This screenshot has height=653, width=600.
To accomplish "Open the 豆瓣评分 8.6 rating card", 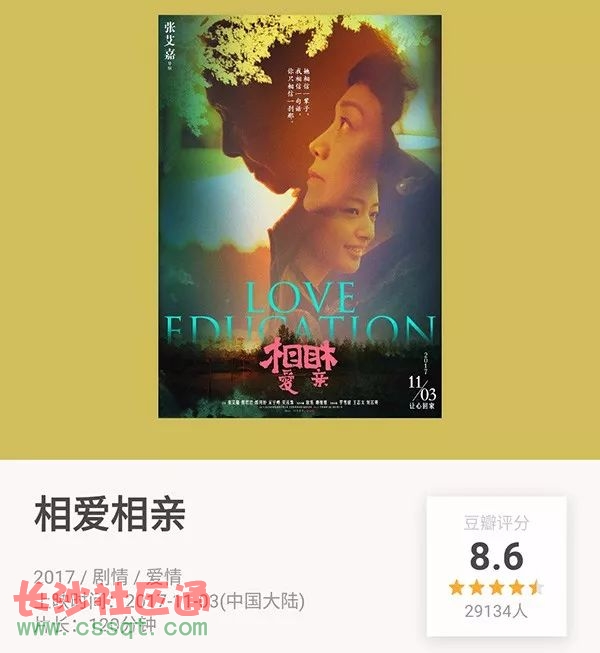I will click(497, 566).
